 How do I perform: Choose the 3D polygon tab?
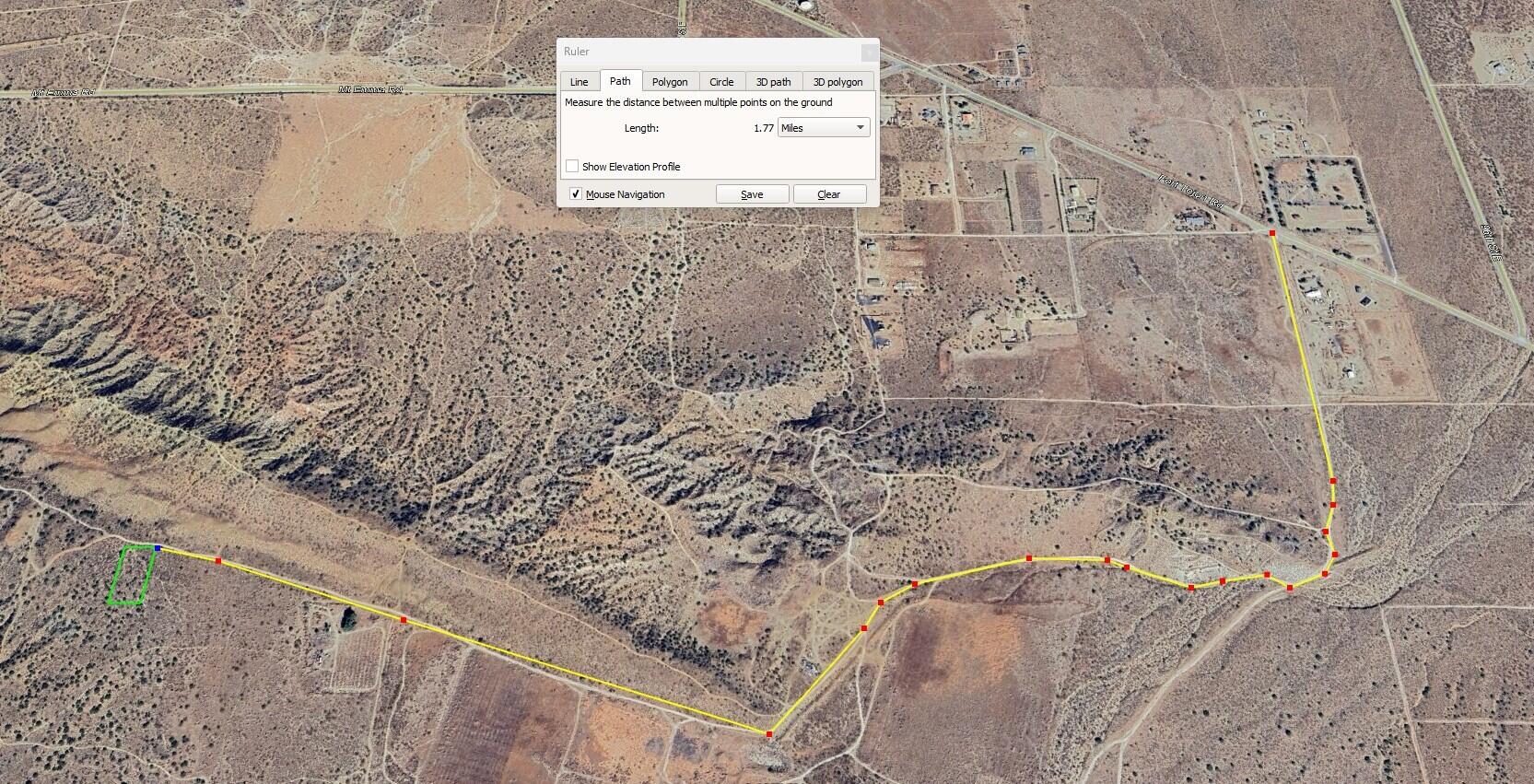[x=837, y=82]
